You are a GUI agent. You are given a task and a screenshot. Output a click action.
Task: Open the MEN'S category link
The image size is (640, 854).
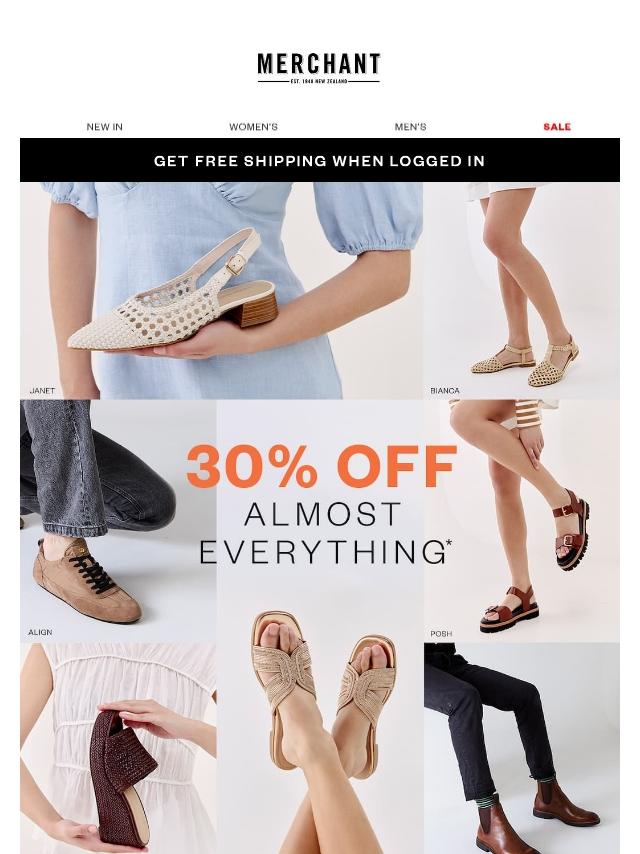click(x=410, y=127)
